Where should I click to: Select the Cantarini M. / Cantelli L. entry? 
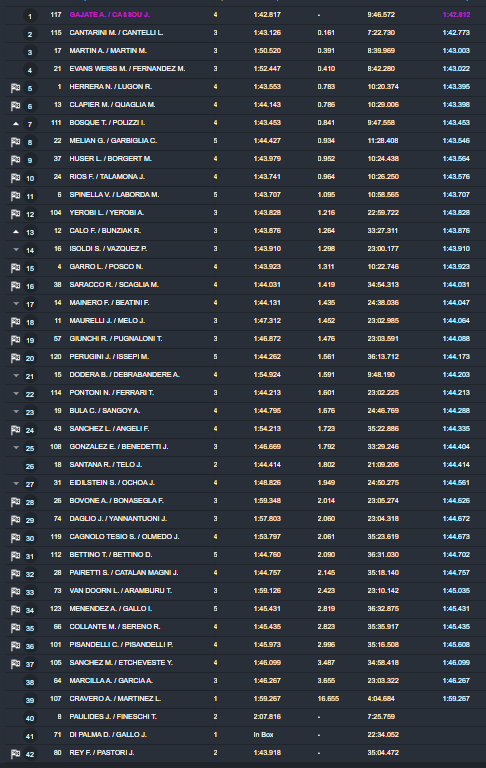point(245,33)
